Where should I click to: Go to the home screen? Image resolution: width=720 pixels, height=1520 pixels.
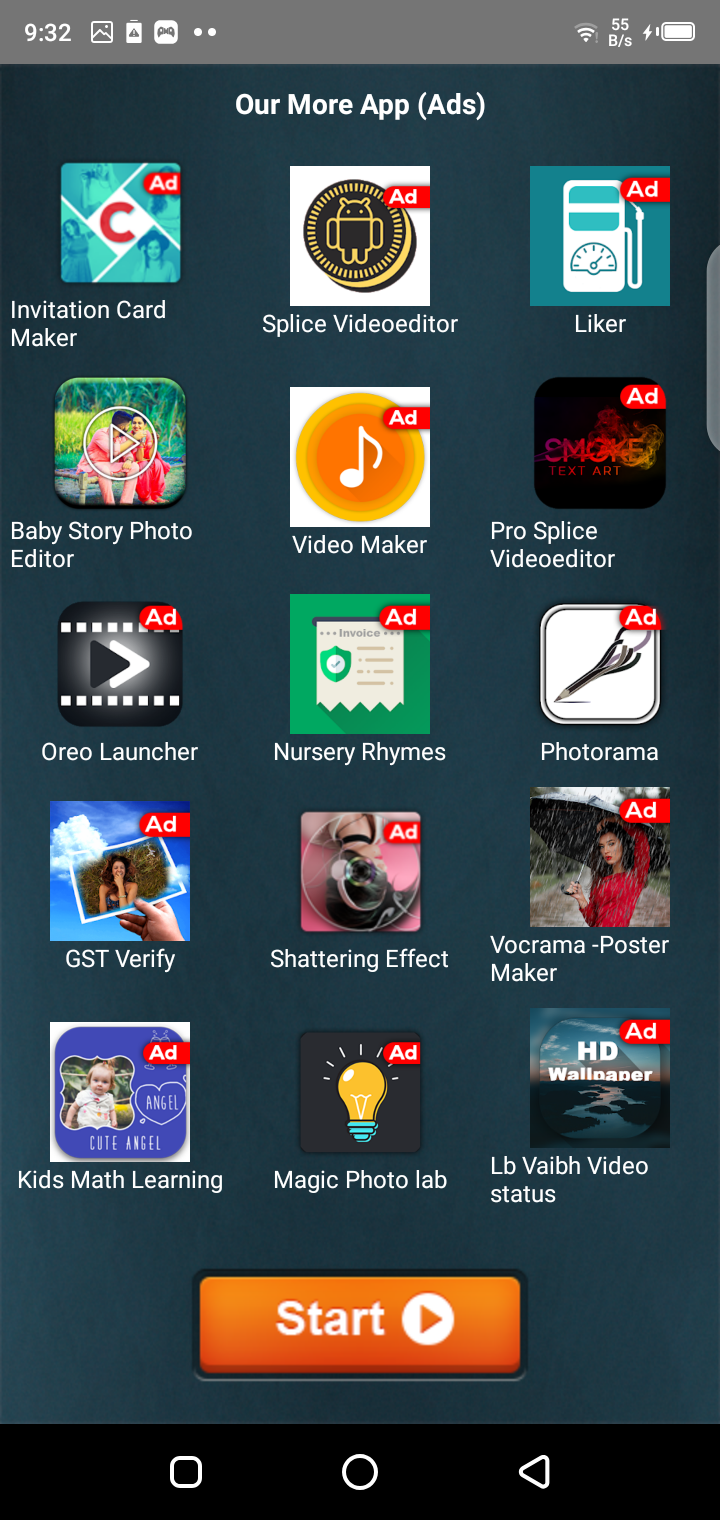pyautogui.click(x=360, y=1472)
